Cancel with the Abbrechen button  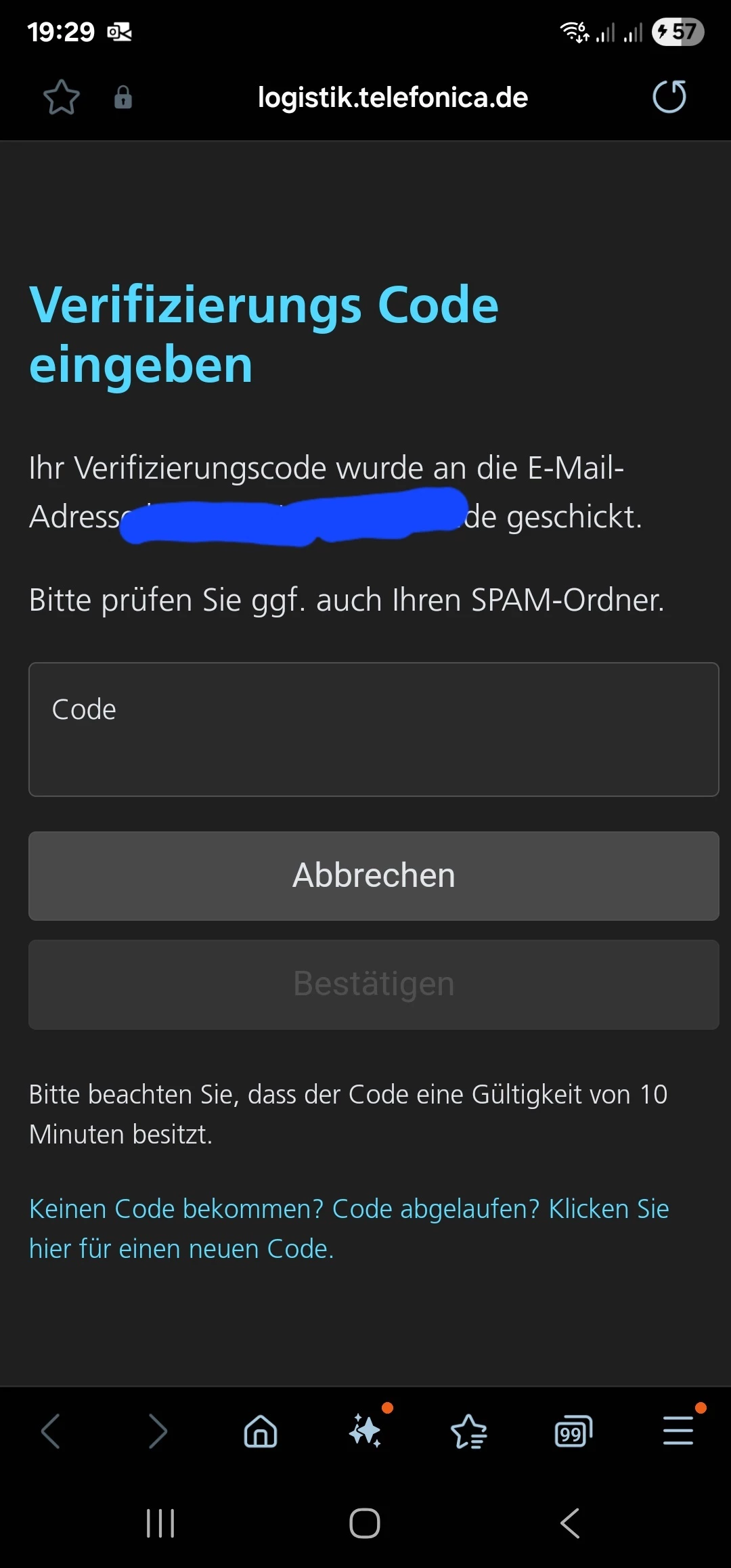374,875
